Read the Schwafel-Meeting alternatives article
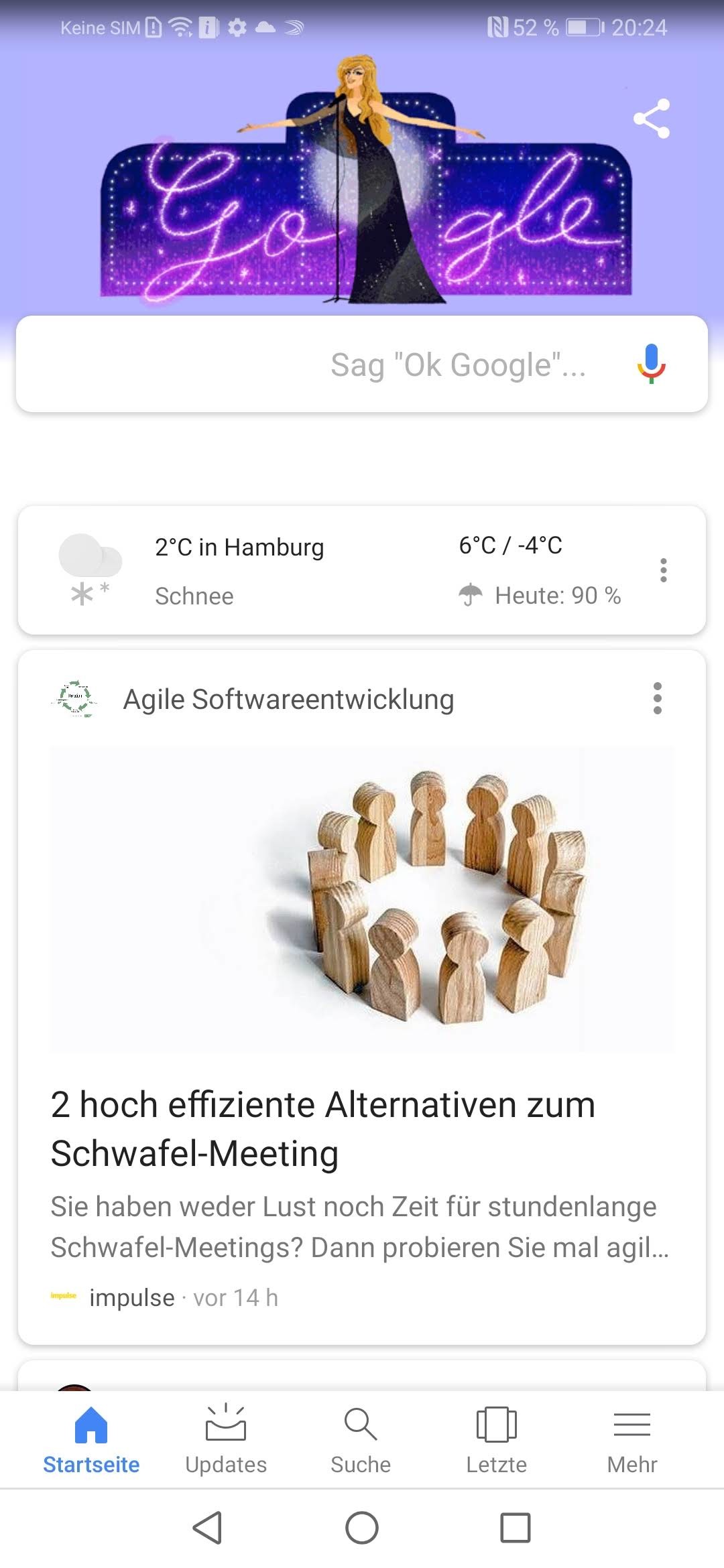Image resolution: width=724 pixels, height=1568 pixels. point(323,1128)
